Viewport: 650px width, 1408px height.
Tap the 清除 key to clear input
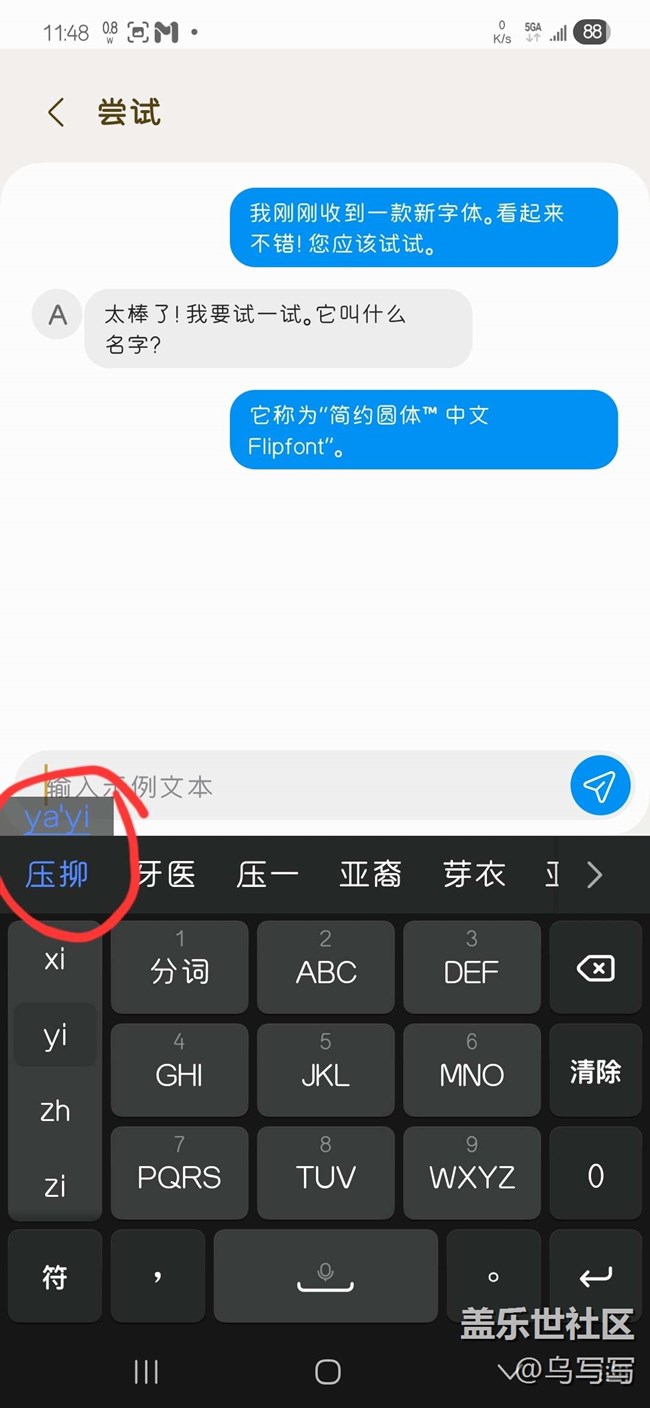pos(596,1071)
